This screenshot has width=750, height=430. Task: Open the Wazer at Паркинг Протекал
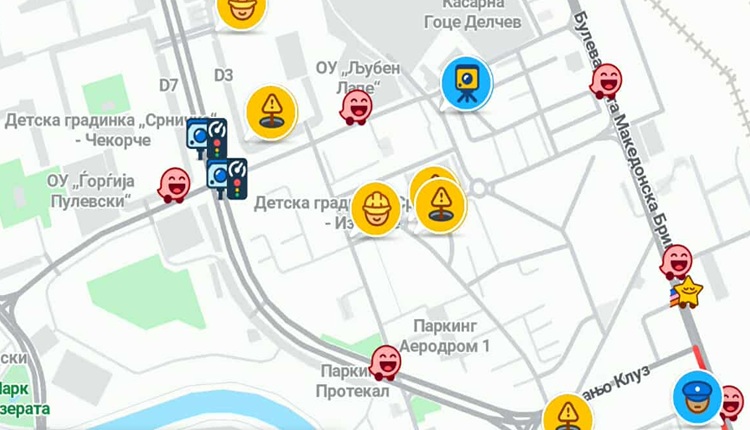coord(386,362)
